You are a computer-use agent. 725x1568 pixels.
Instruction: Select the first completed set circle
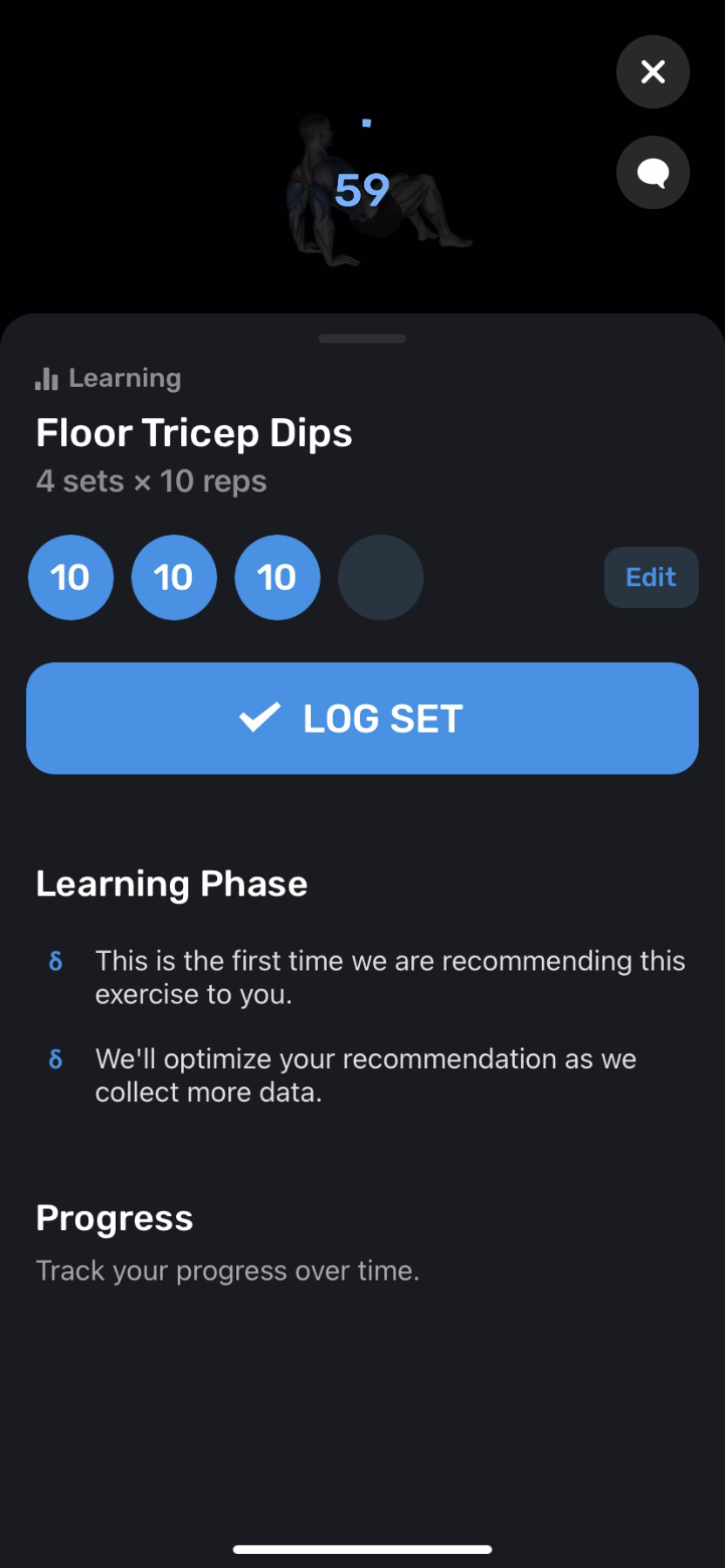(71, 577)
